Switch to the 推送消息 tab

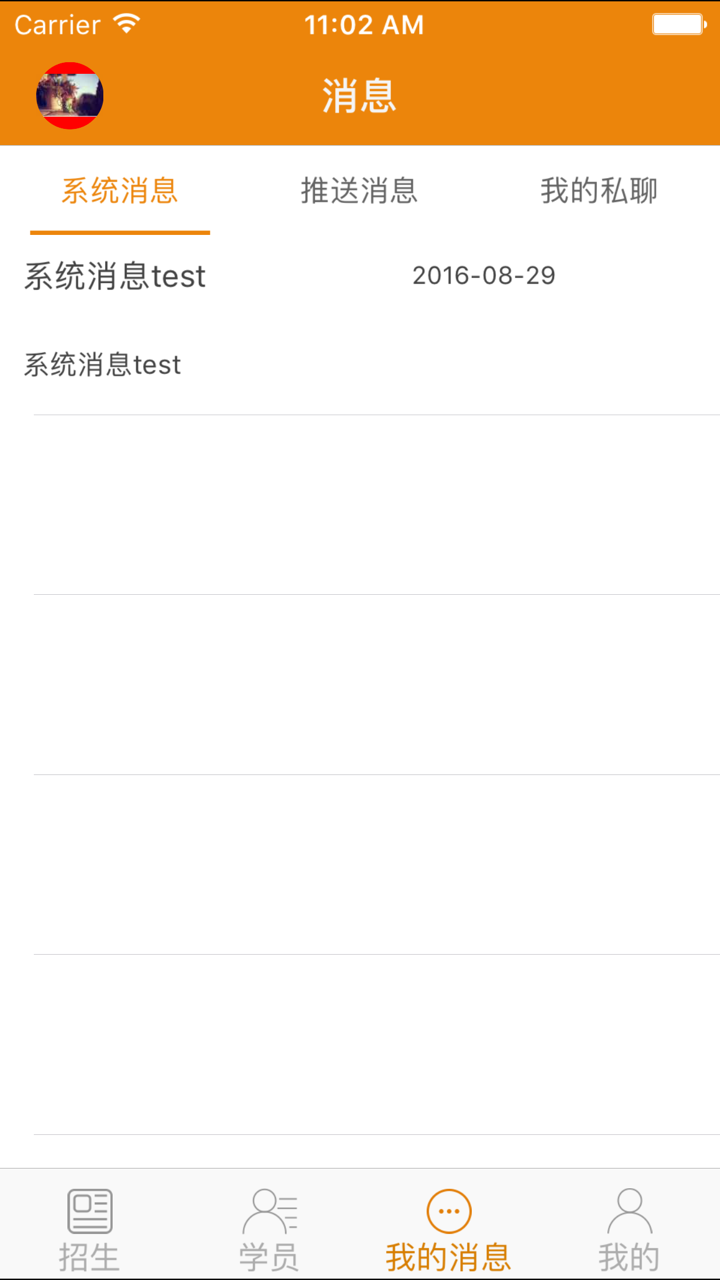360,192
